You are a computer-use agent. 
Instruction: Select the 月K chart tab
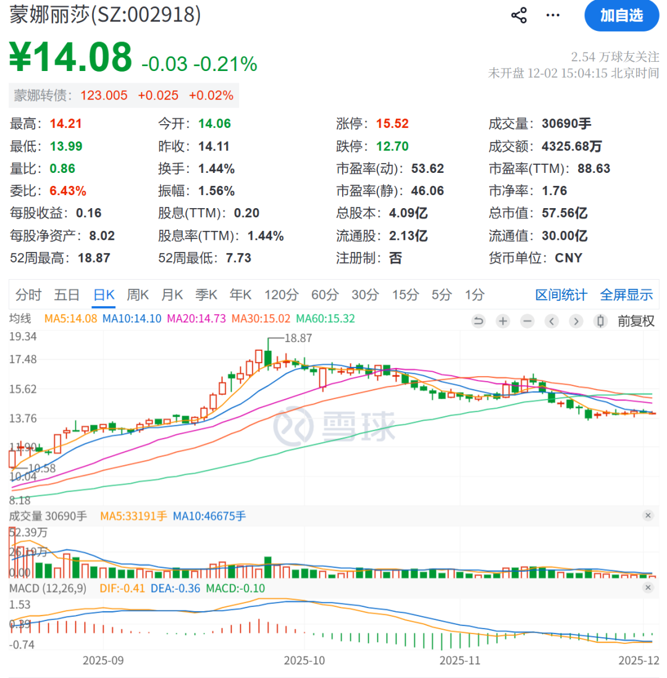click(172, 295)
